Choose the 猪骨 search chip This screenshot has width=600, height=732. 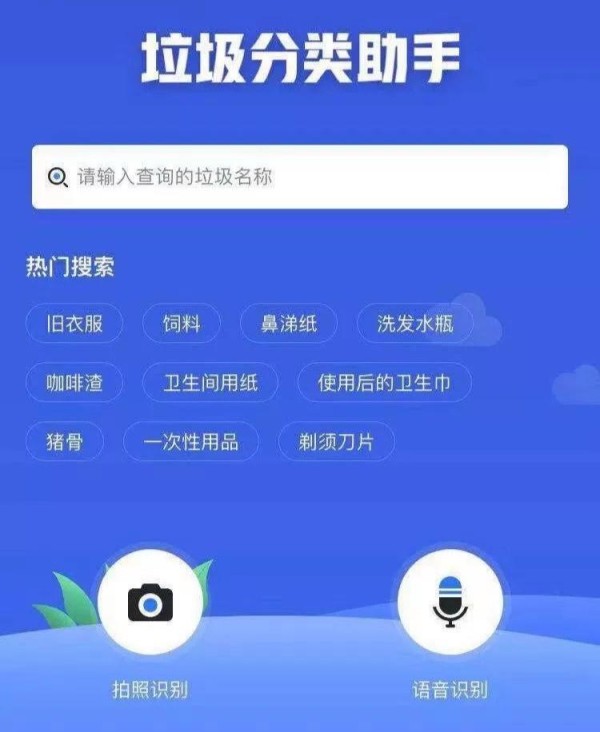pos(65,441)
